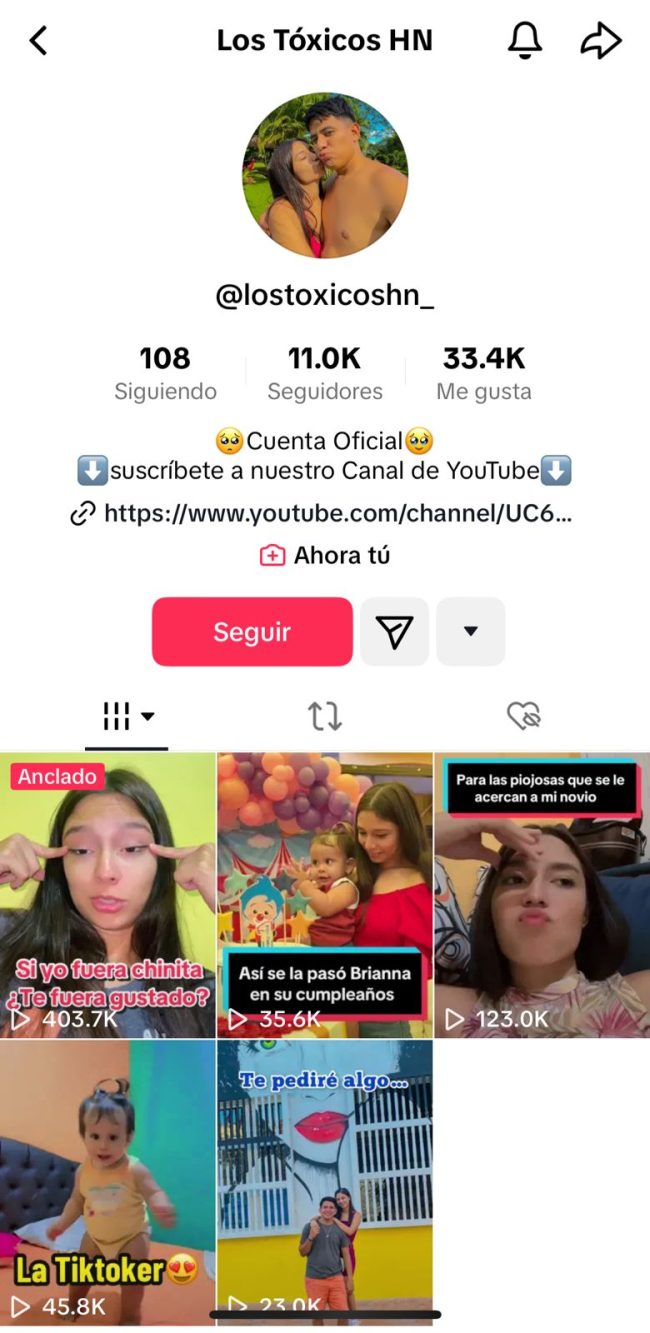Image resolution: width=650 pixels, height=1333 pixels.
Task: Open the "La Tiktoker" video
Action: coord(108,1180)
